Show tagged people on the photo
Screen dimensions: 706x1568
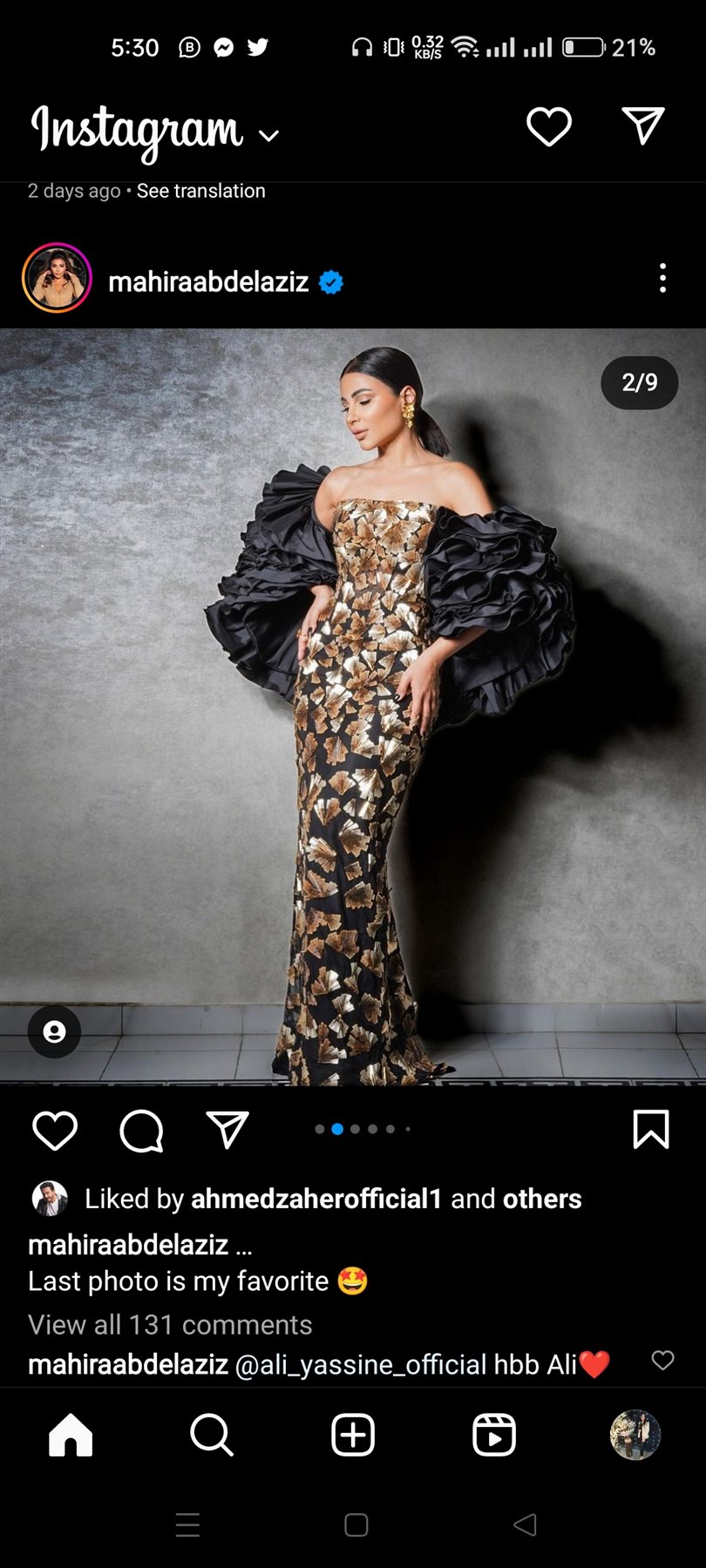point(54,1032)
